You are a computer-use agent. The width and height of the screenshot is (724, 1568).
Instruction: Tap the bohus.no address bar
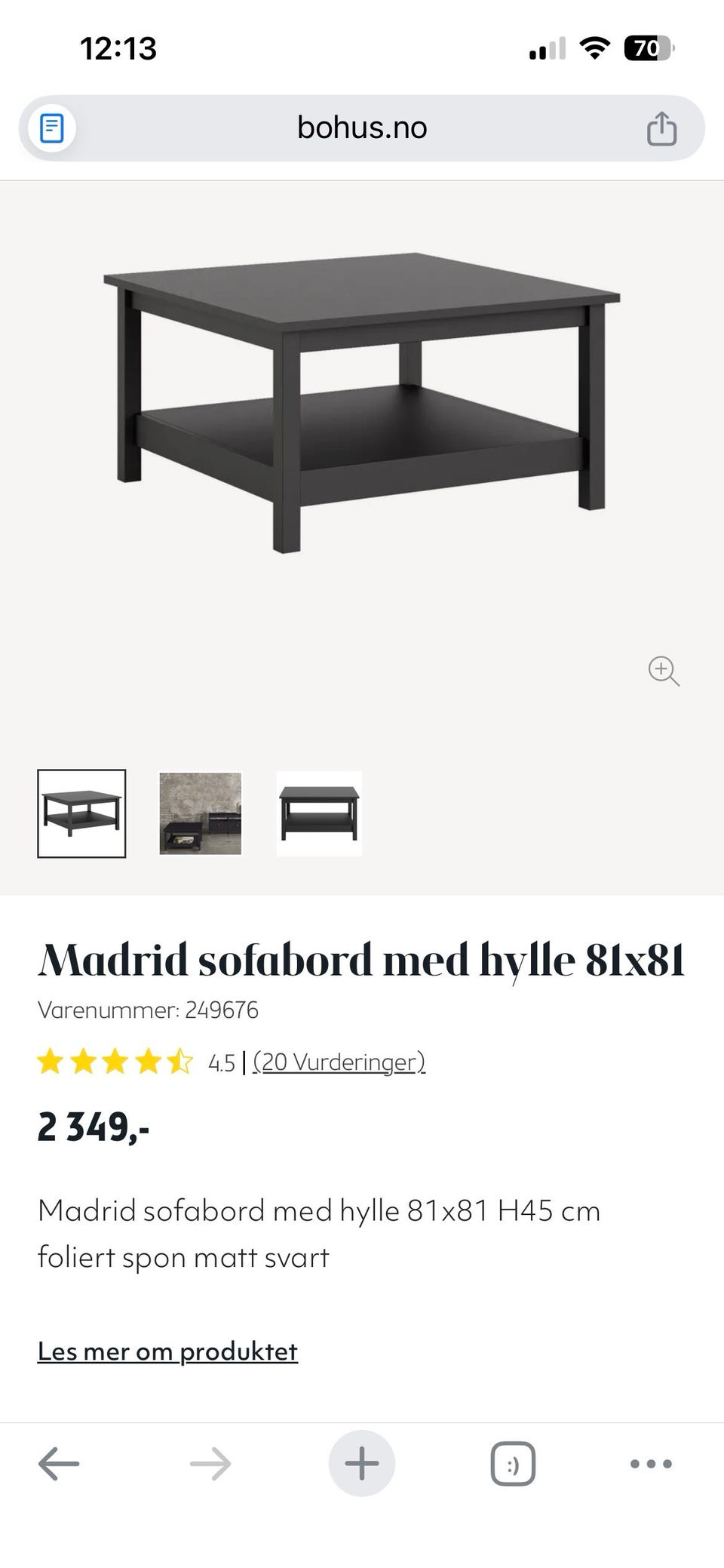point(362,128)
